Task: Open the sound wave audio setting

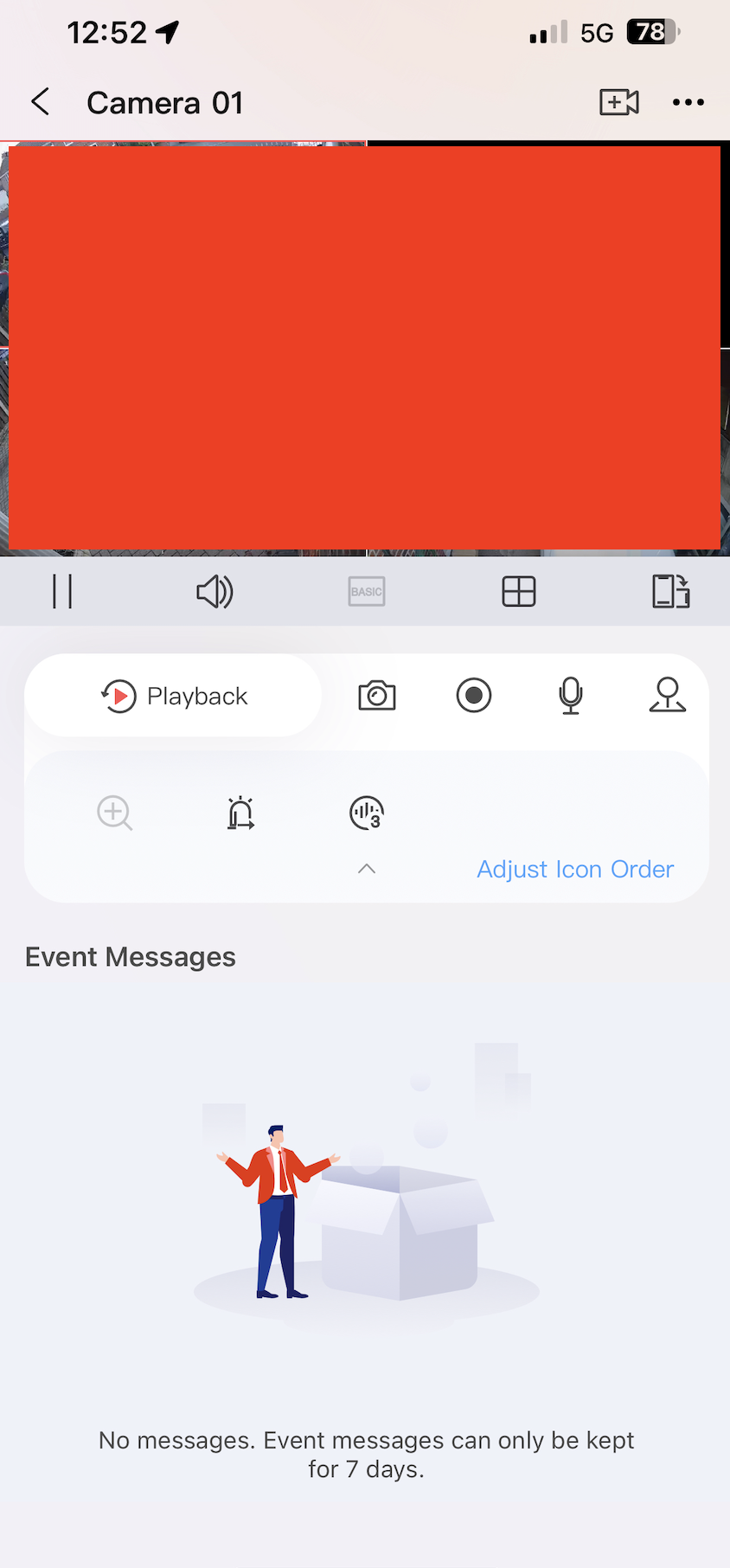Action: pos(367,813)
